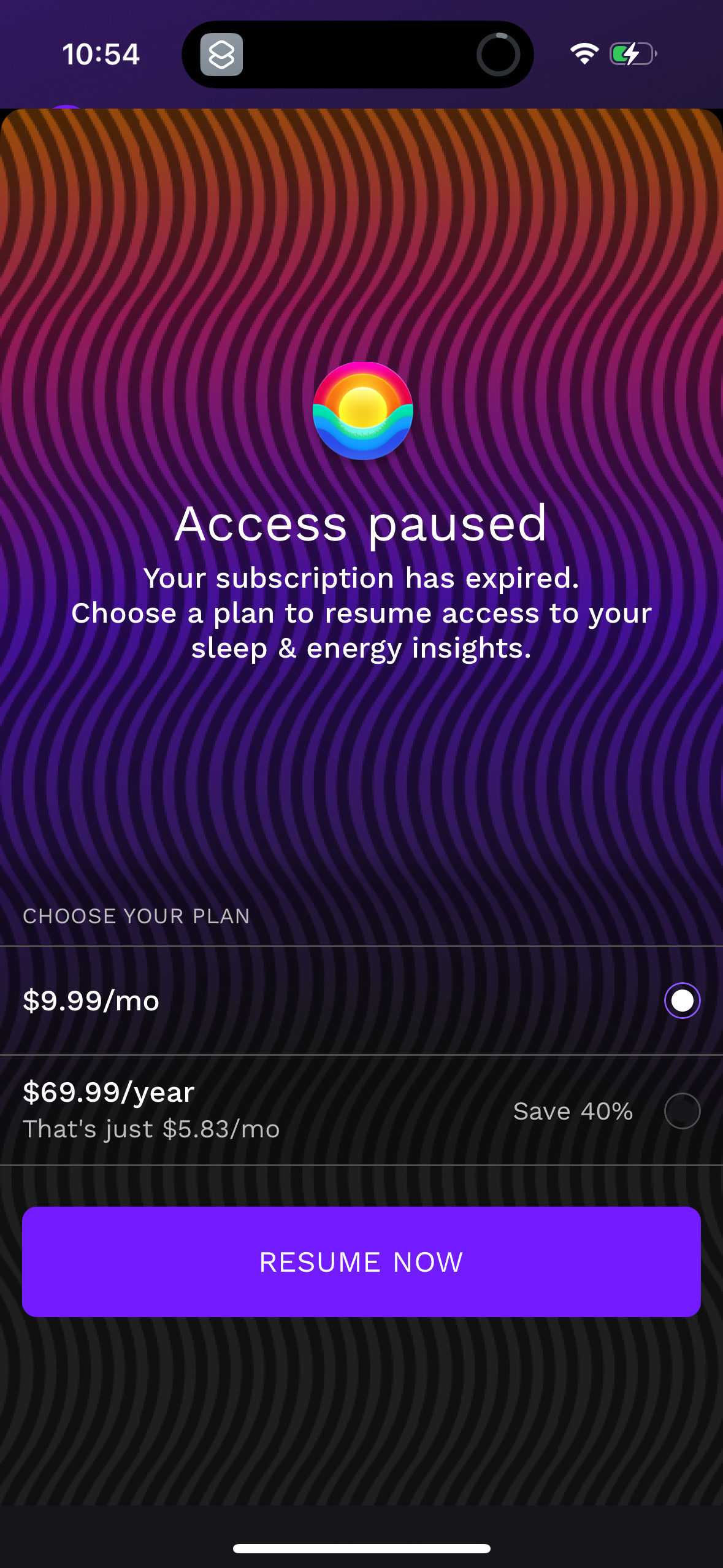Click the Wi-Fi icon in the status bar
The width and height of the screenshot is (723, 1568).
tap(584, 53)
